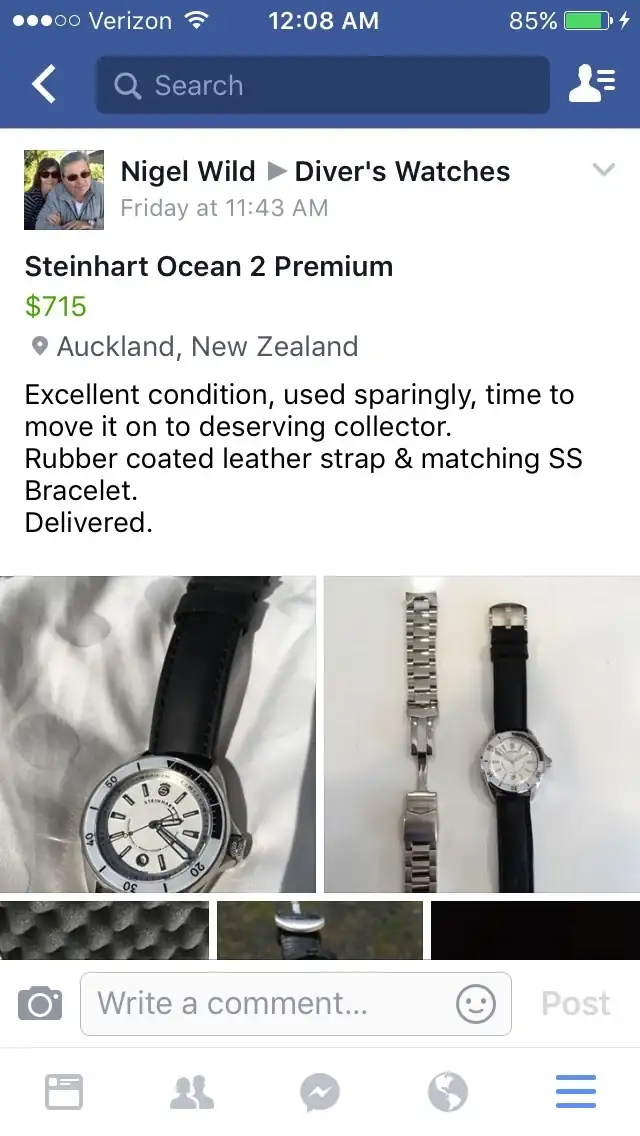Image resolution: width=640 pixels, height=1136 pixels.
Task: View the photo with steel bracelet
Action: [482, 734]
